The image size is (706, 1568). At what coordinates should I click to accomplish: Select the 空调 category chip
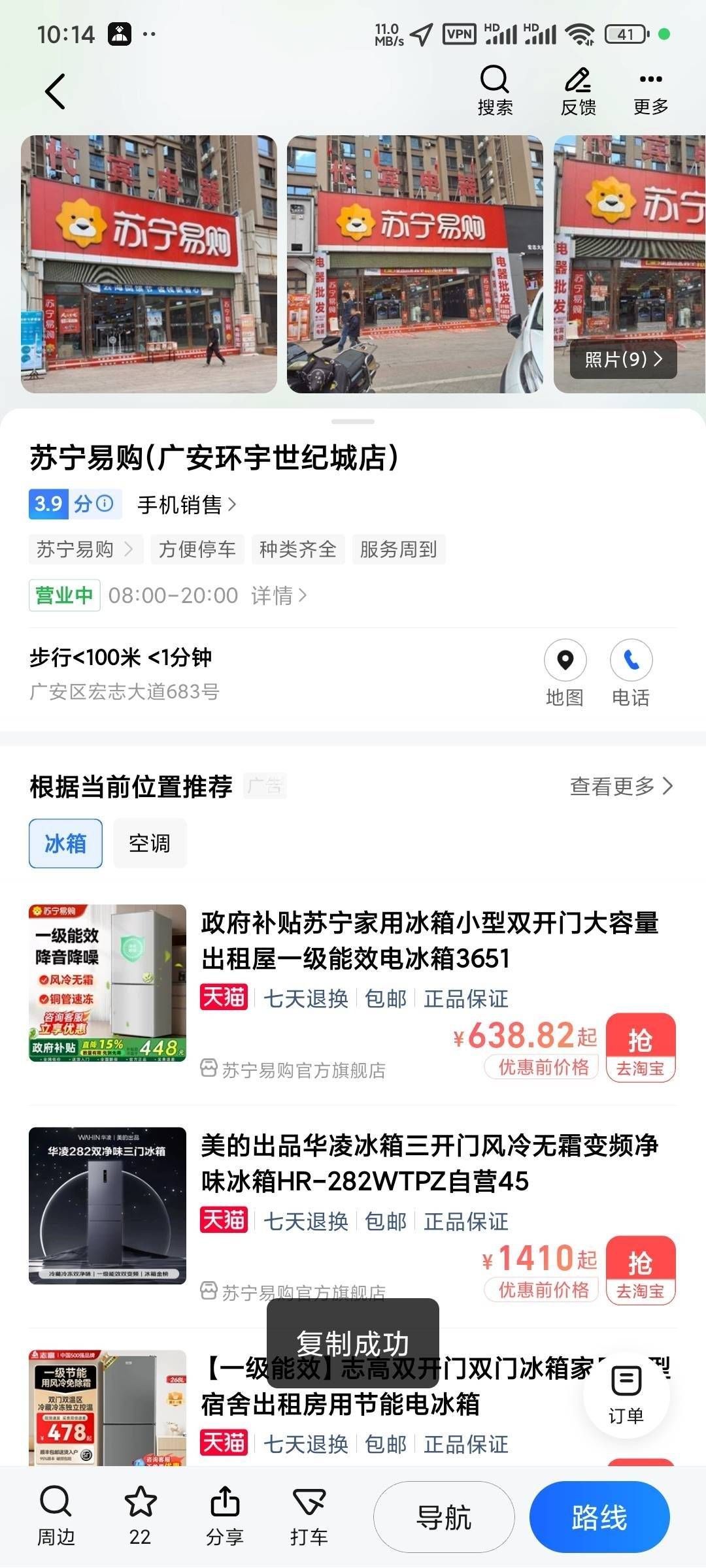[x=150, y=843]
